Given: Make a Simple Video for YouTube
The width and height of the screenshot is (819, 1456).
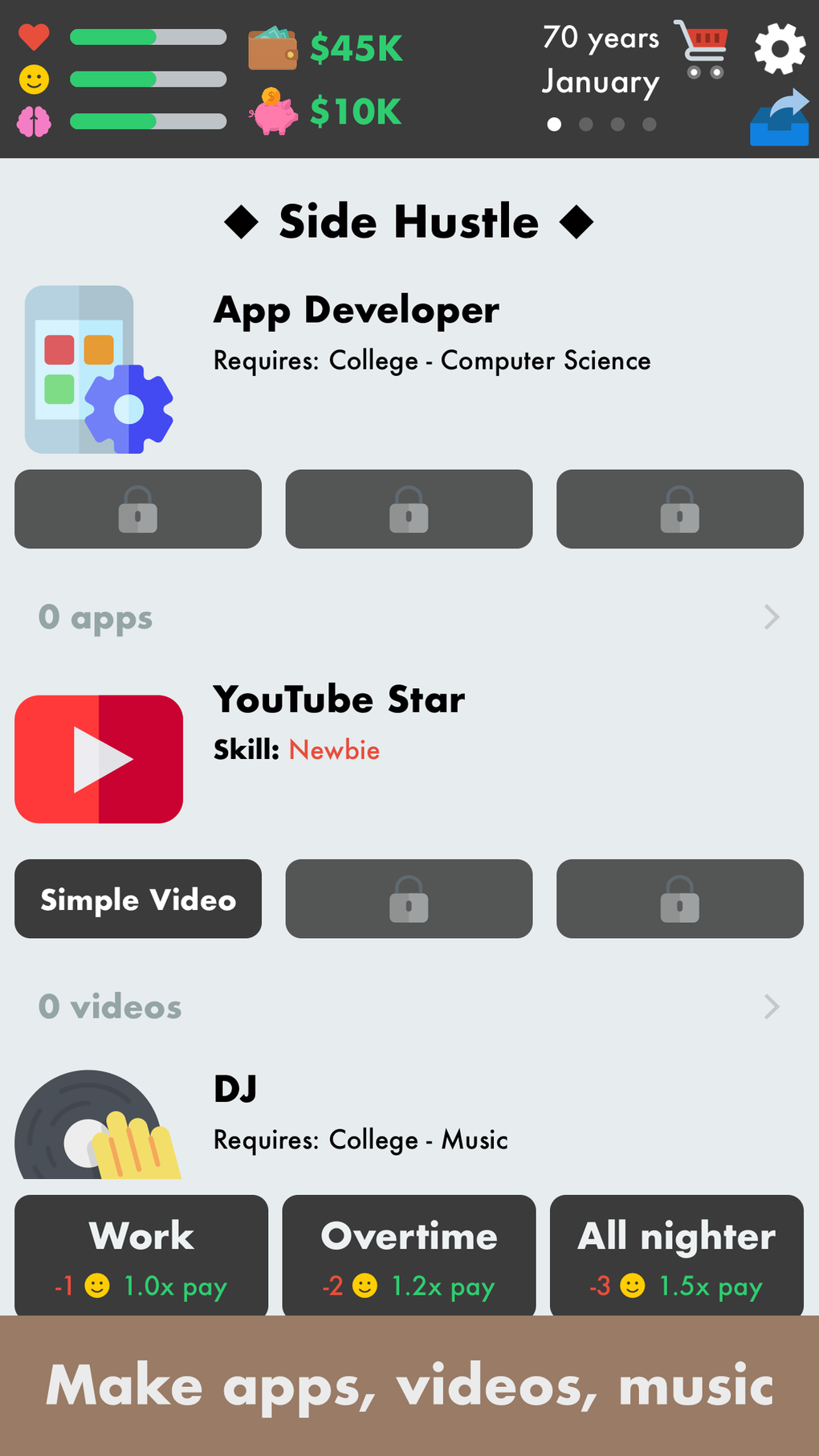Looking at the screenshot, I should pos(138,899).
